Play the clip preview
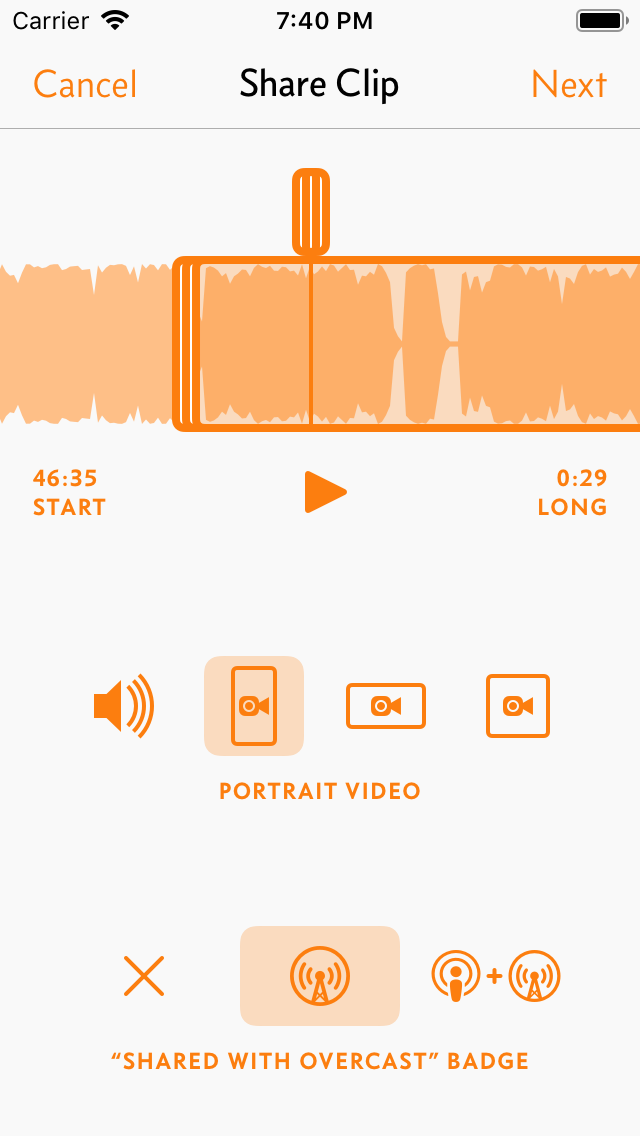640x1136 pixels. (x=325, y=492)
